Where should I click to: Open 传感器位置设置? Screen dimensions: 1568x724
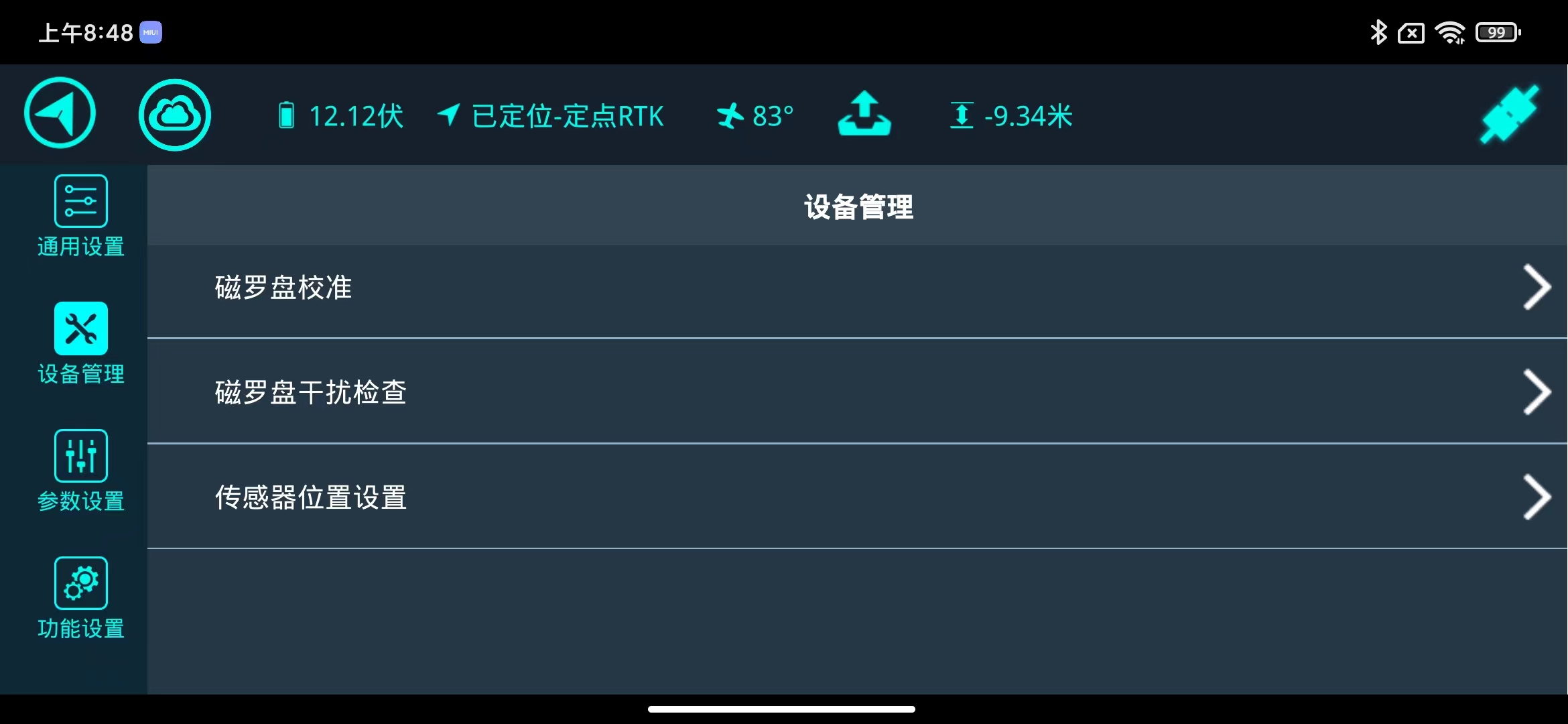pos(856,497)
